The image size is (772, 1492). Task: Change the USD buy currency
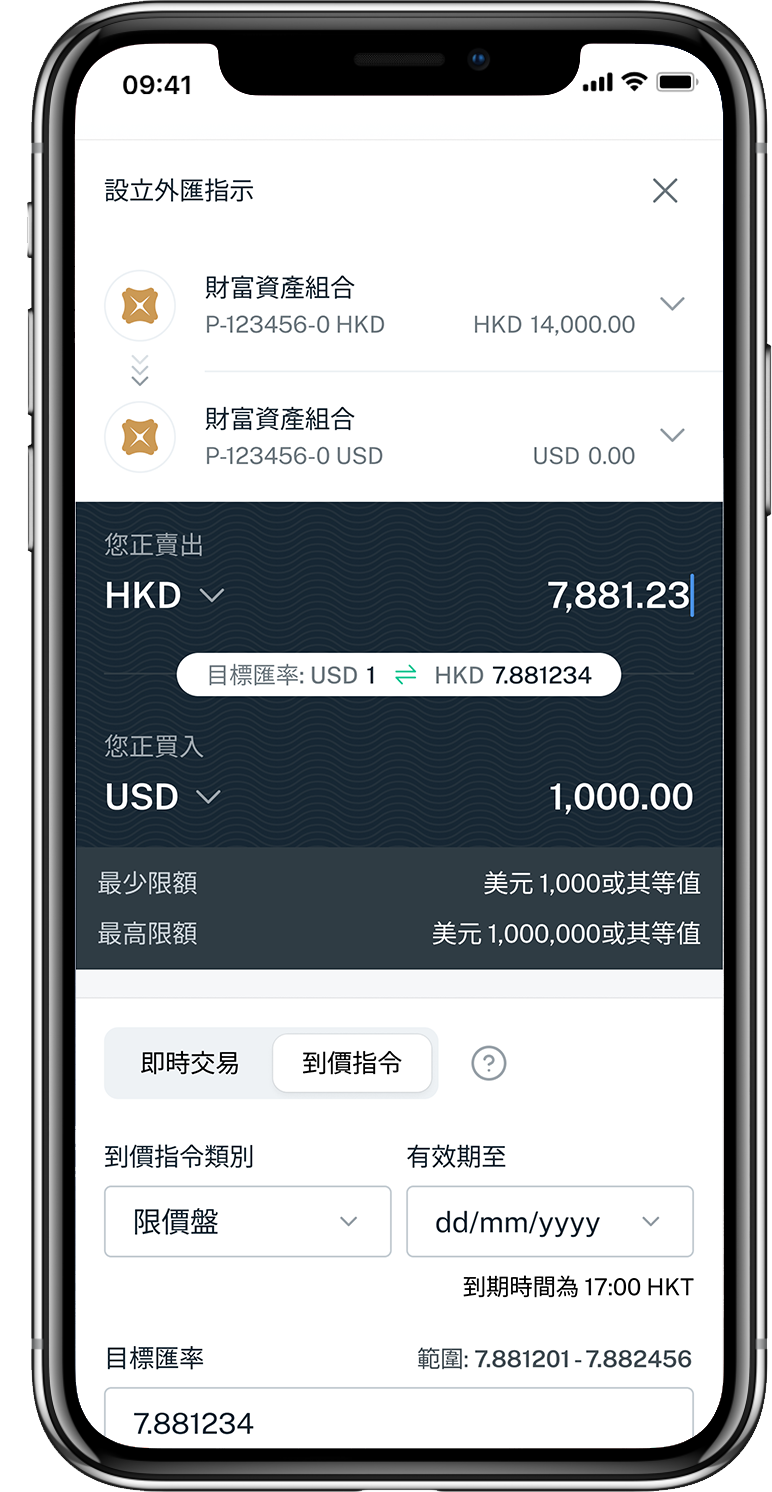coord(162,797)
